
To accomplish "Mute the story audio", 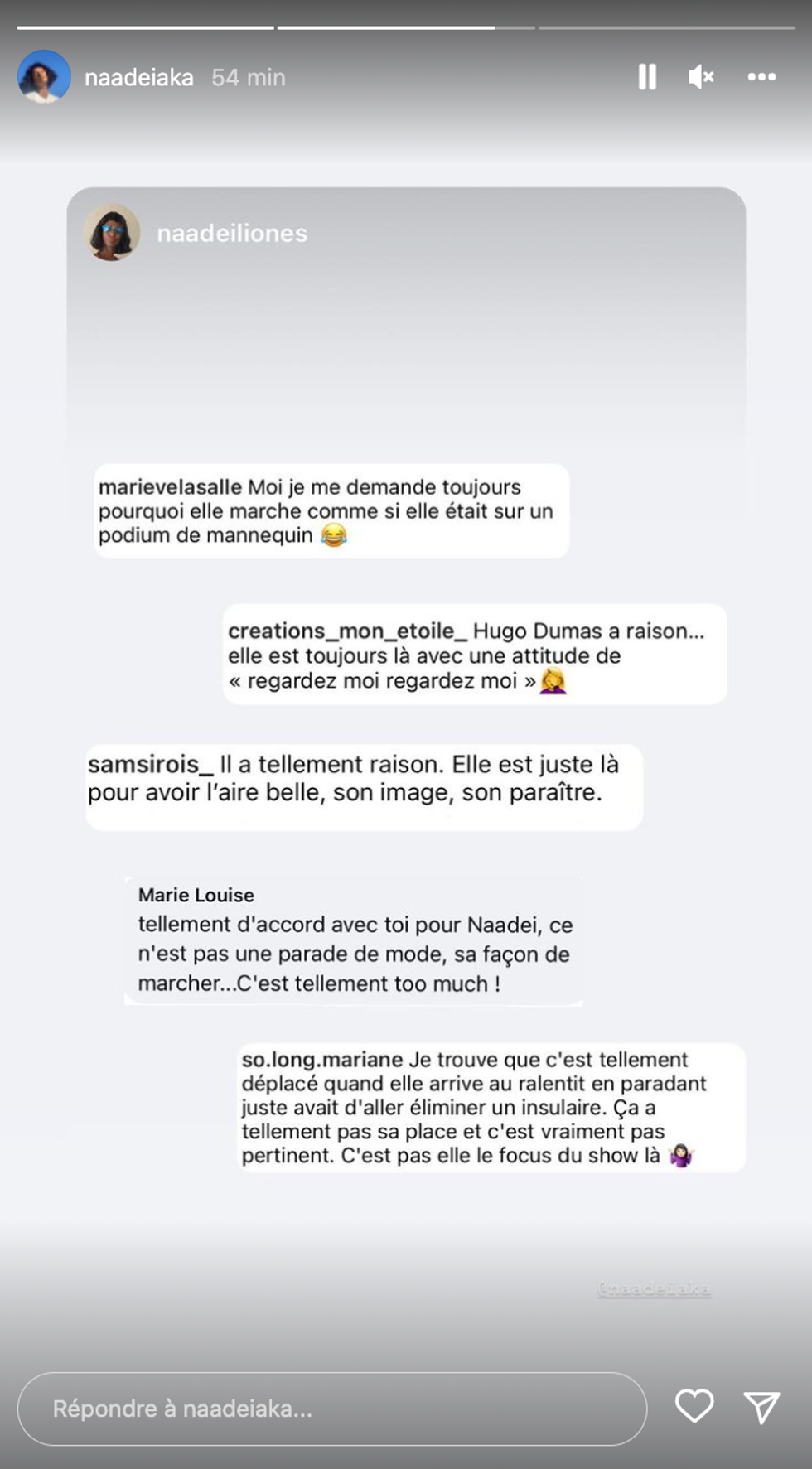I will [x=700, y=77].
